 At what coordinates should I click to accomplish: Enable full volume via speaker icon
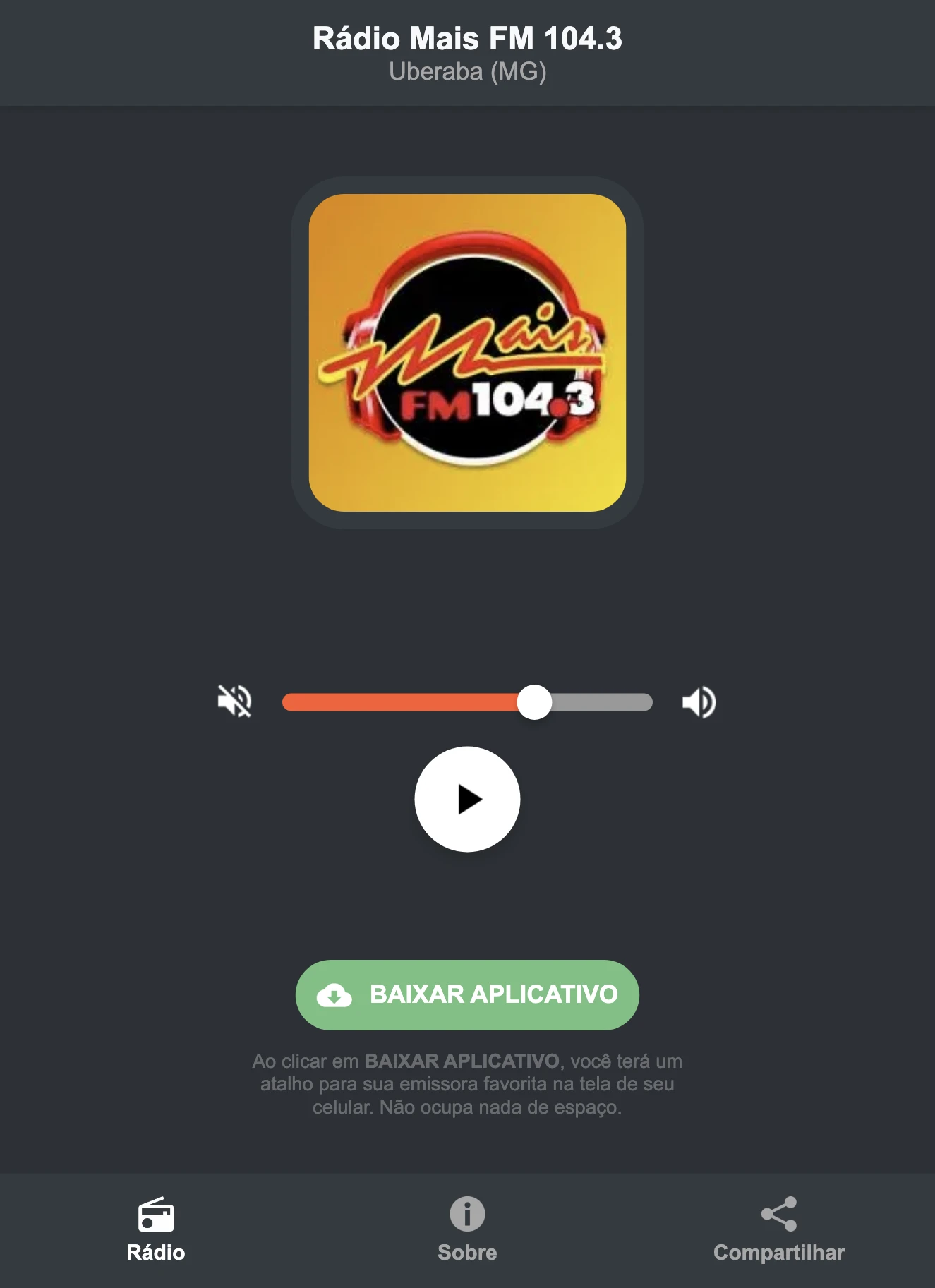pos(699,700)
